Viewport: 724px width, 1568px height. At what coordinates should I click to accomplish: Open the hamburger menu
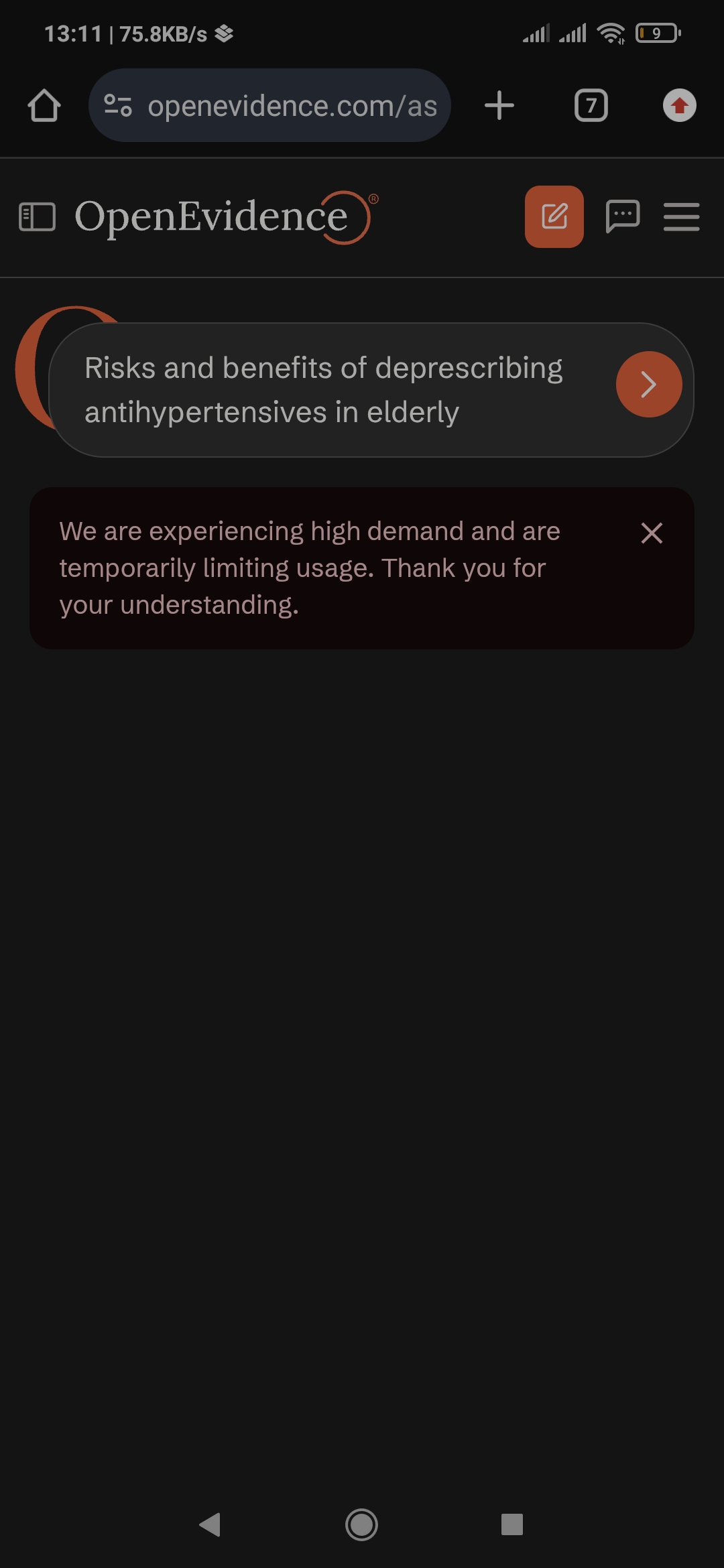point(681,217)
